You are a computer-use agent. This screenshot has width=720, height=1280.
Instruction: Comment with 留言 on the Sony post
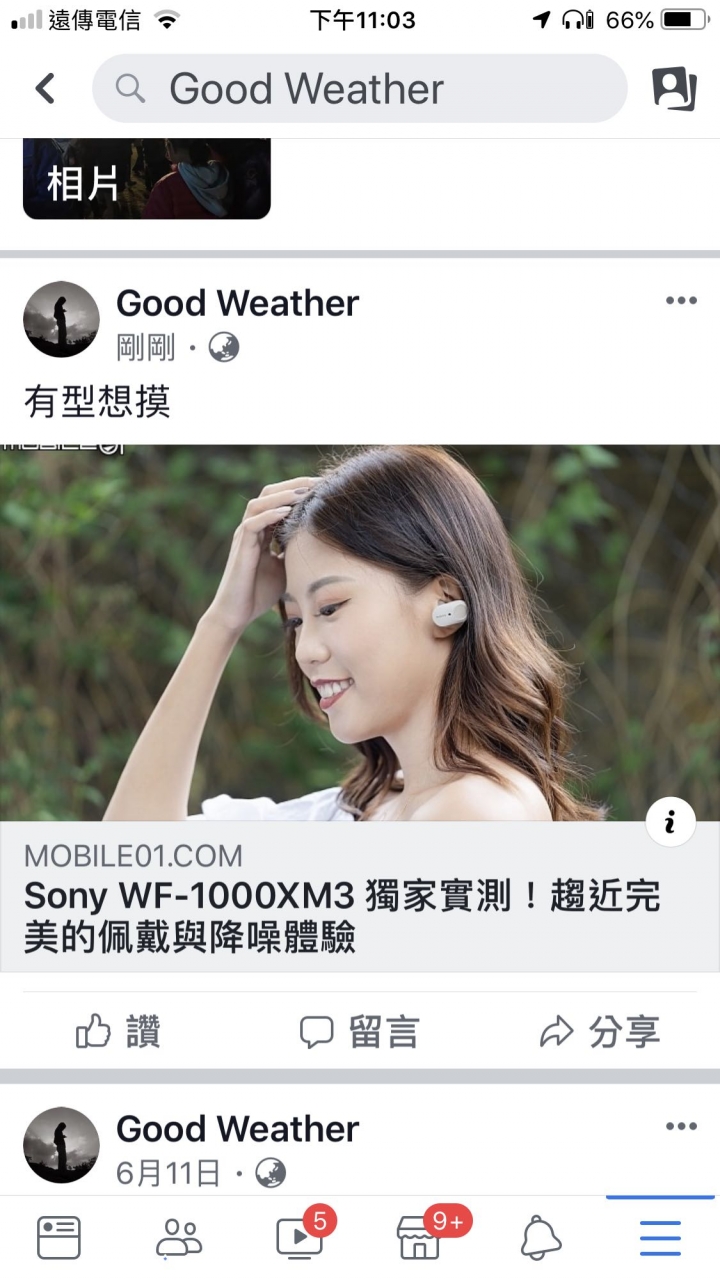360,1032
